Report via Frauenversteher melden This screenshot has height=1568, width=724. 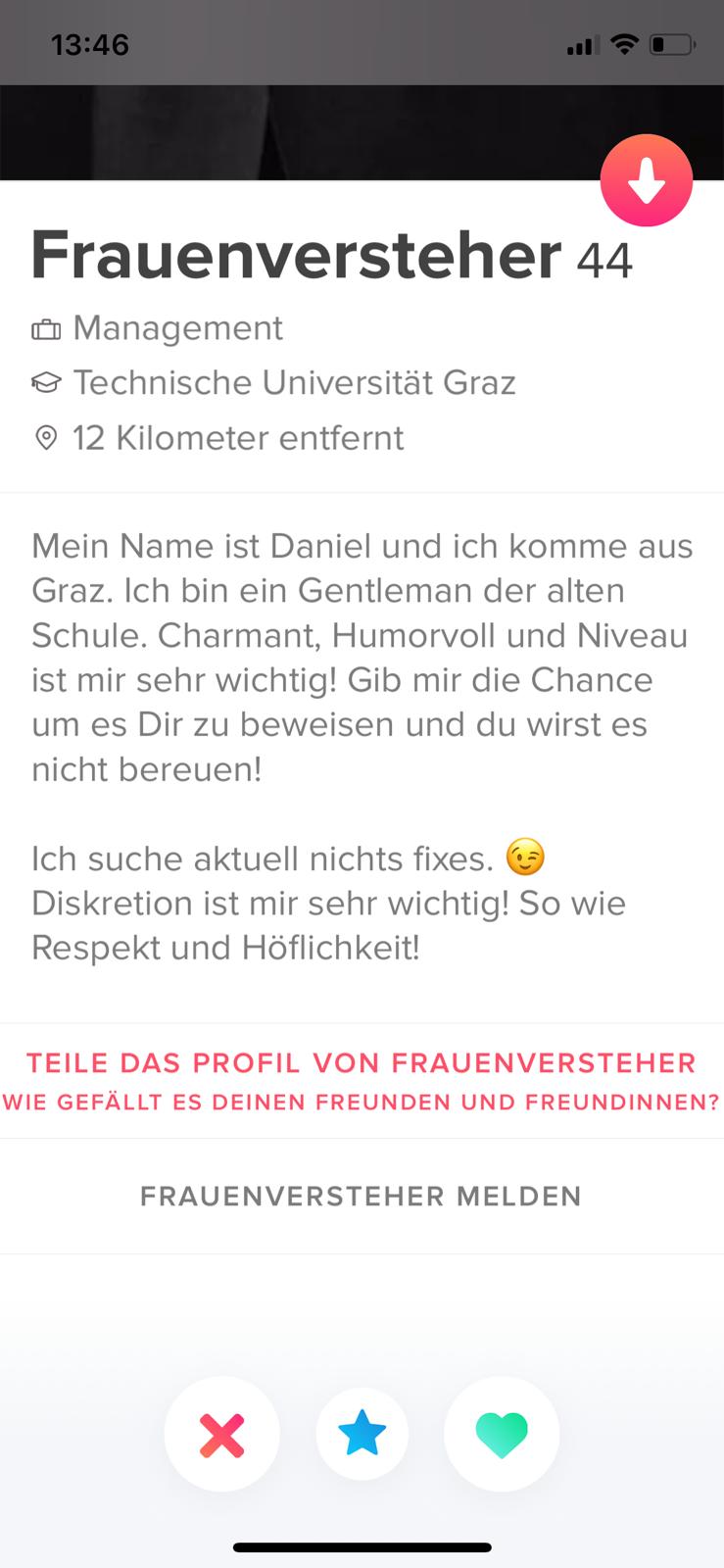[x=362, y=1197]
